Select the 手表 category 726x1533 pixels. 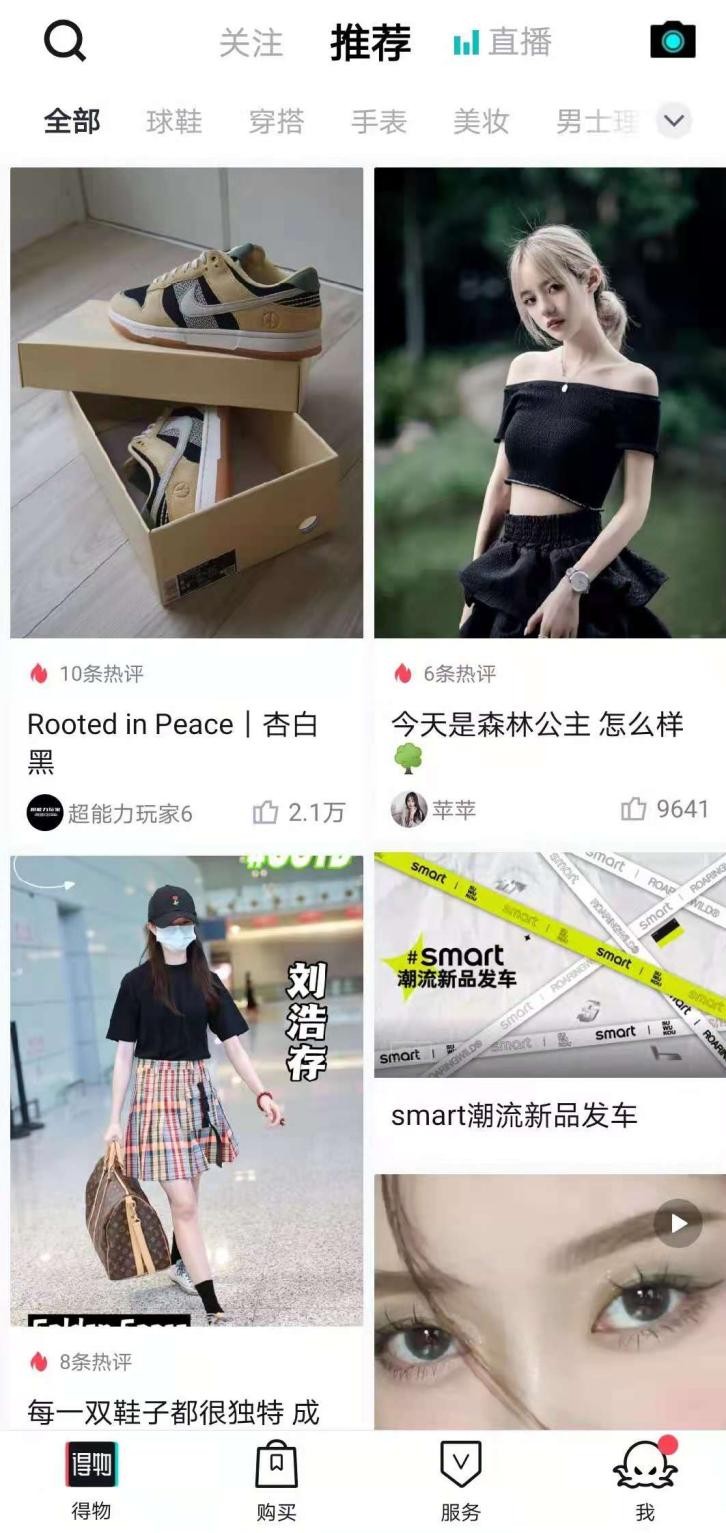(379, 122)
